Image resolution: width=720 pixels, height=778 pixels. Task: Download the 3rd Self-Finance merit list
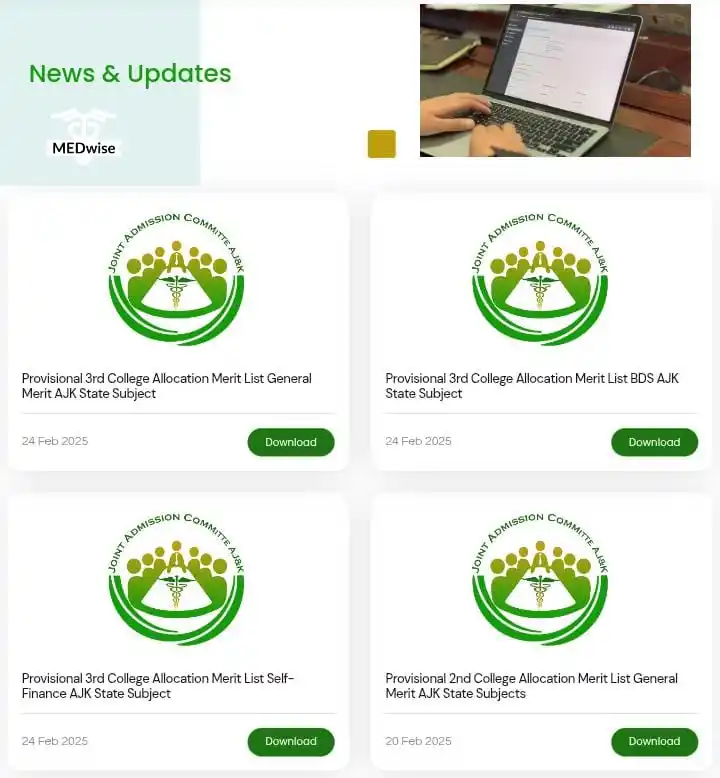pyautogui.click(x=290, y=741)
